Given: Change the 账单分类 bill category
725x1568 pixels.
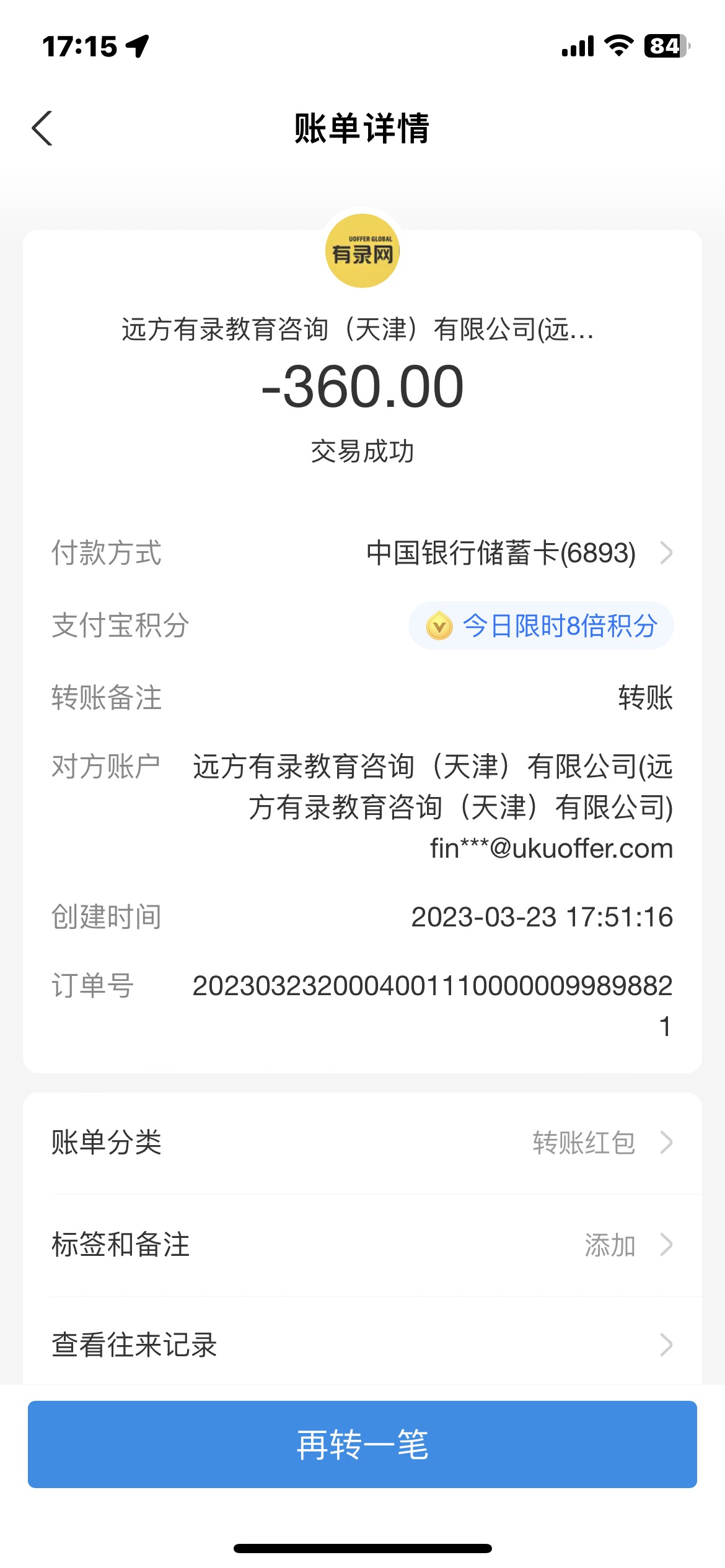Looking at the screenshot, I should (362, 1143).
